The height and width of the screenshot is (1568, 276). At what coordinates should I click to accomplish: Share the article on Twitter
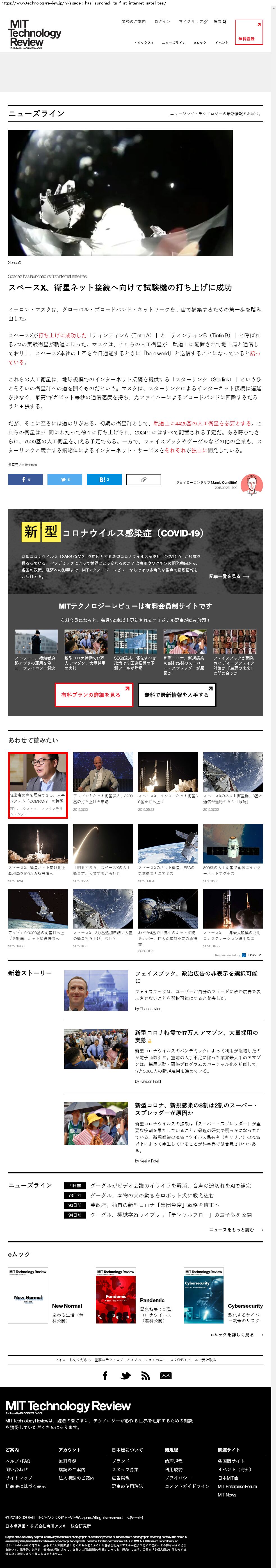[x=65, y=480]
